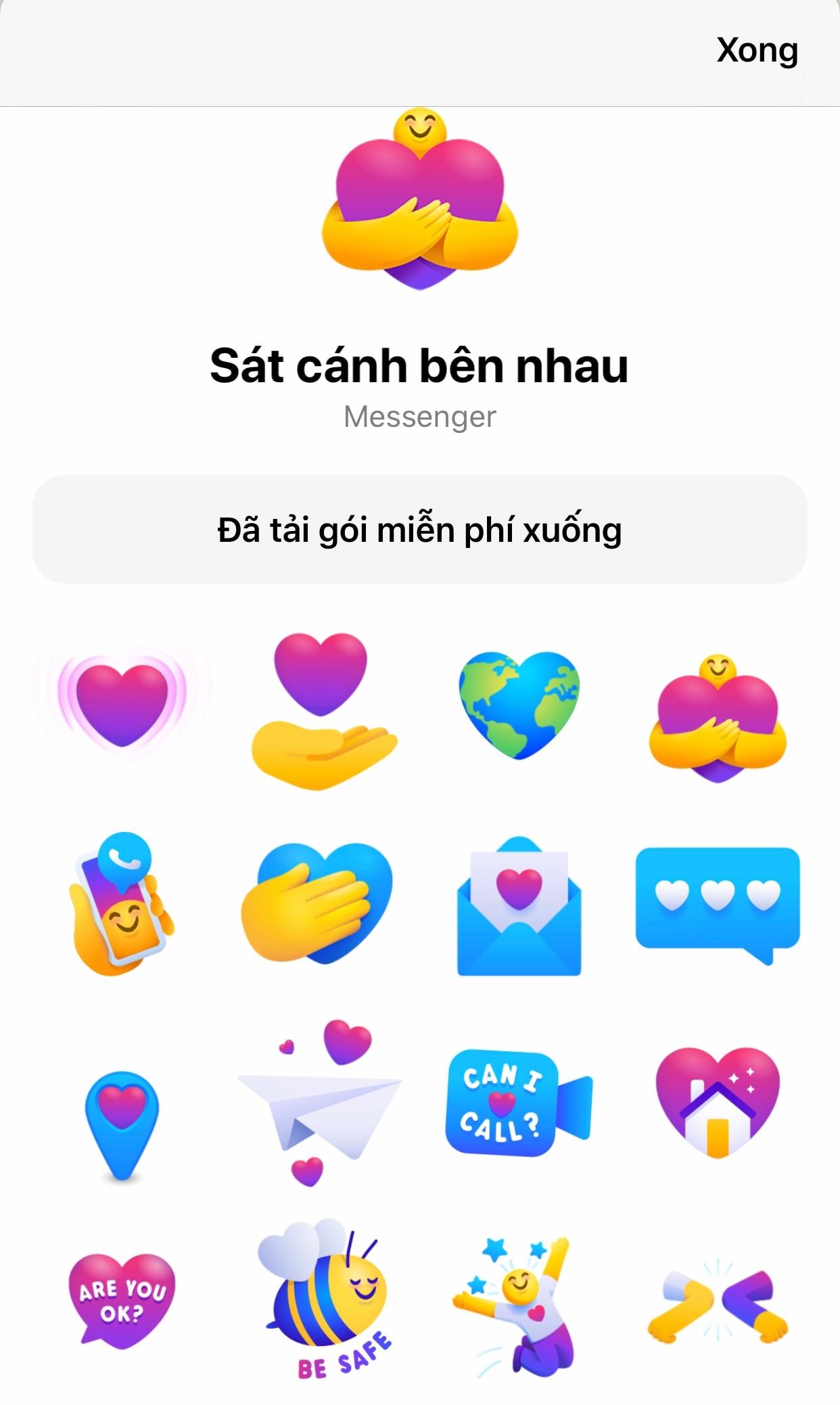Image resolution: width=840 pixels, height=1405 pixels.
Task: Tap the 'Đã tải gói miễn phí xuống' button
Action: coord(419,530)
